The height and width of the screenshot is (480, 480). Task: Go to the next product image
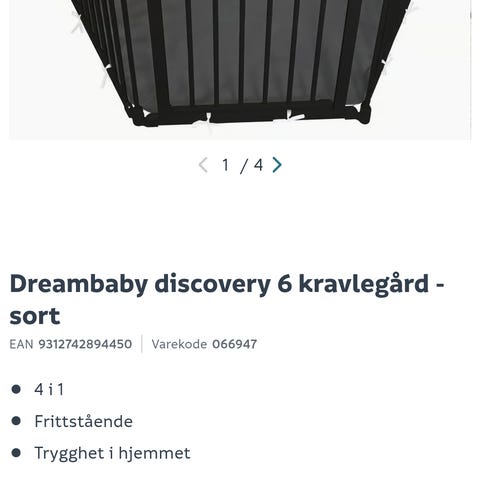tap(277, 165)
